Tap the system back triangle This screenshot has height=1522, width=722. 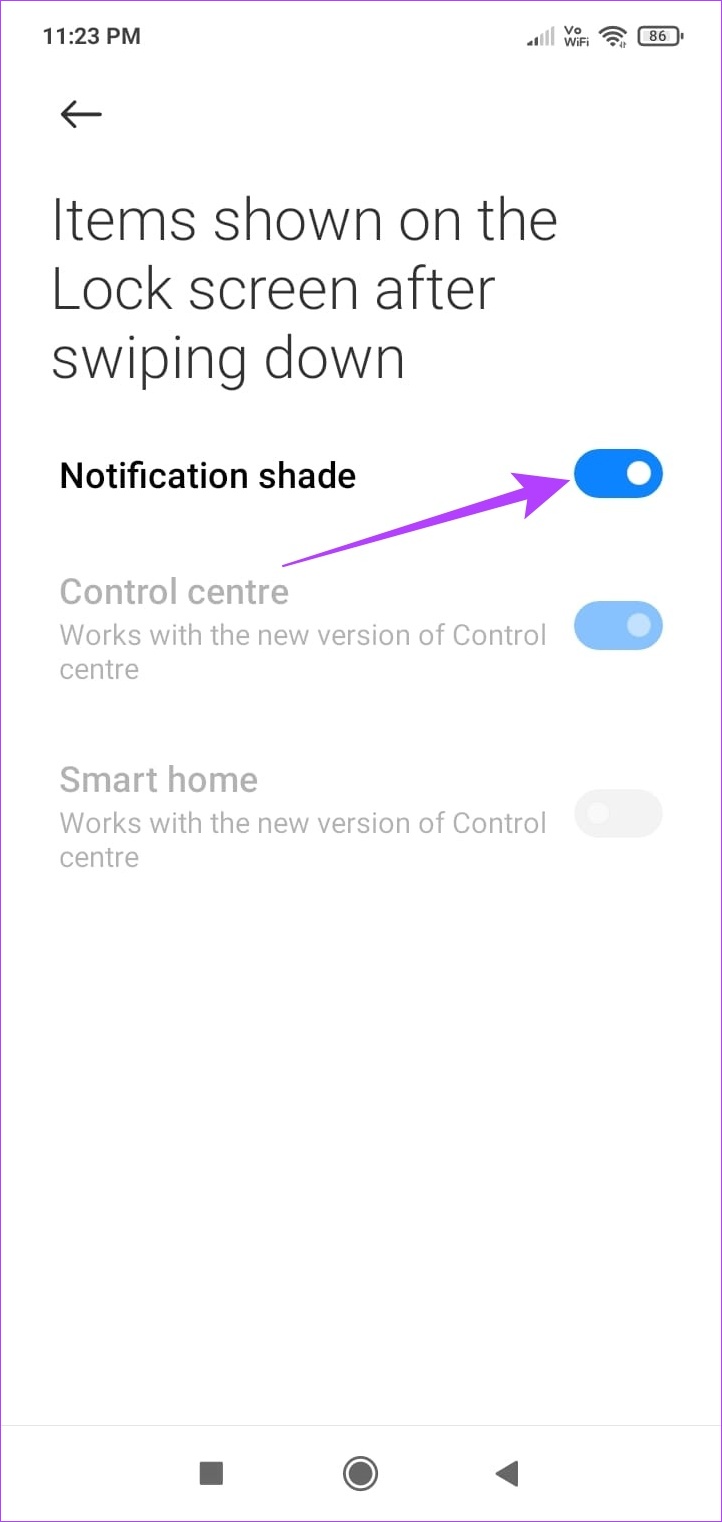507,1473
